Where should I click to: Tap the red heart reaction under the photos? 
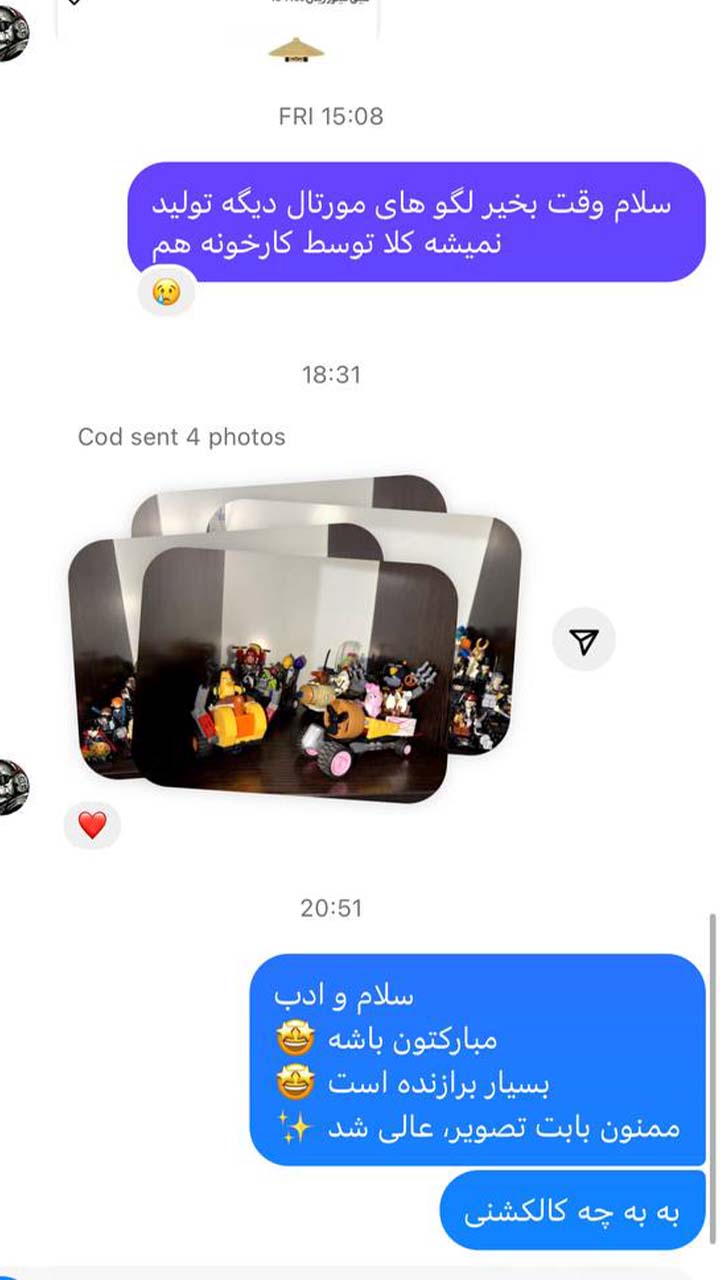(92, 825)
